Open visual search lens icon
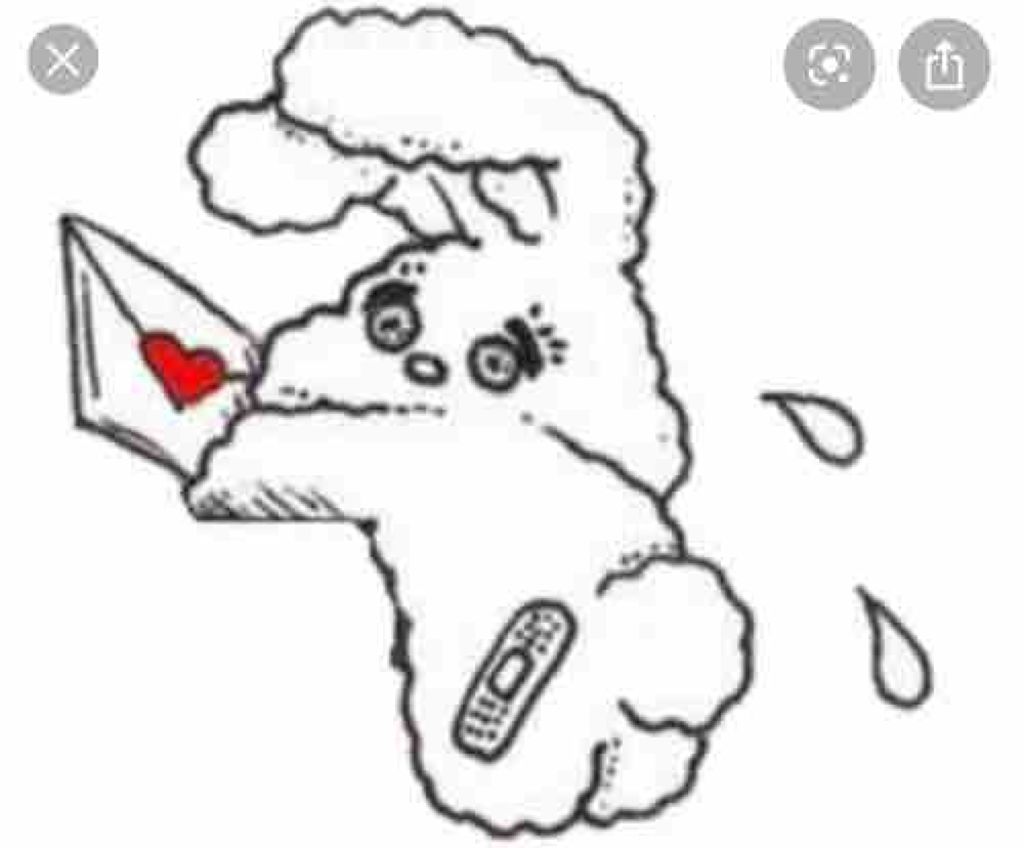This screenshot has height=848, width=1024. coord(829,64)
